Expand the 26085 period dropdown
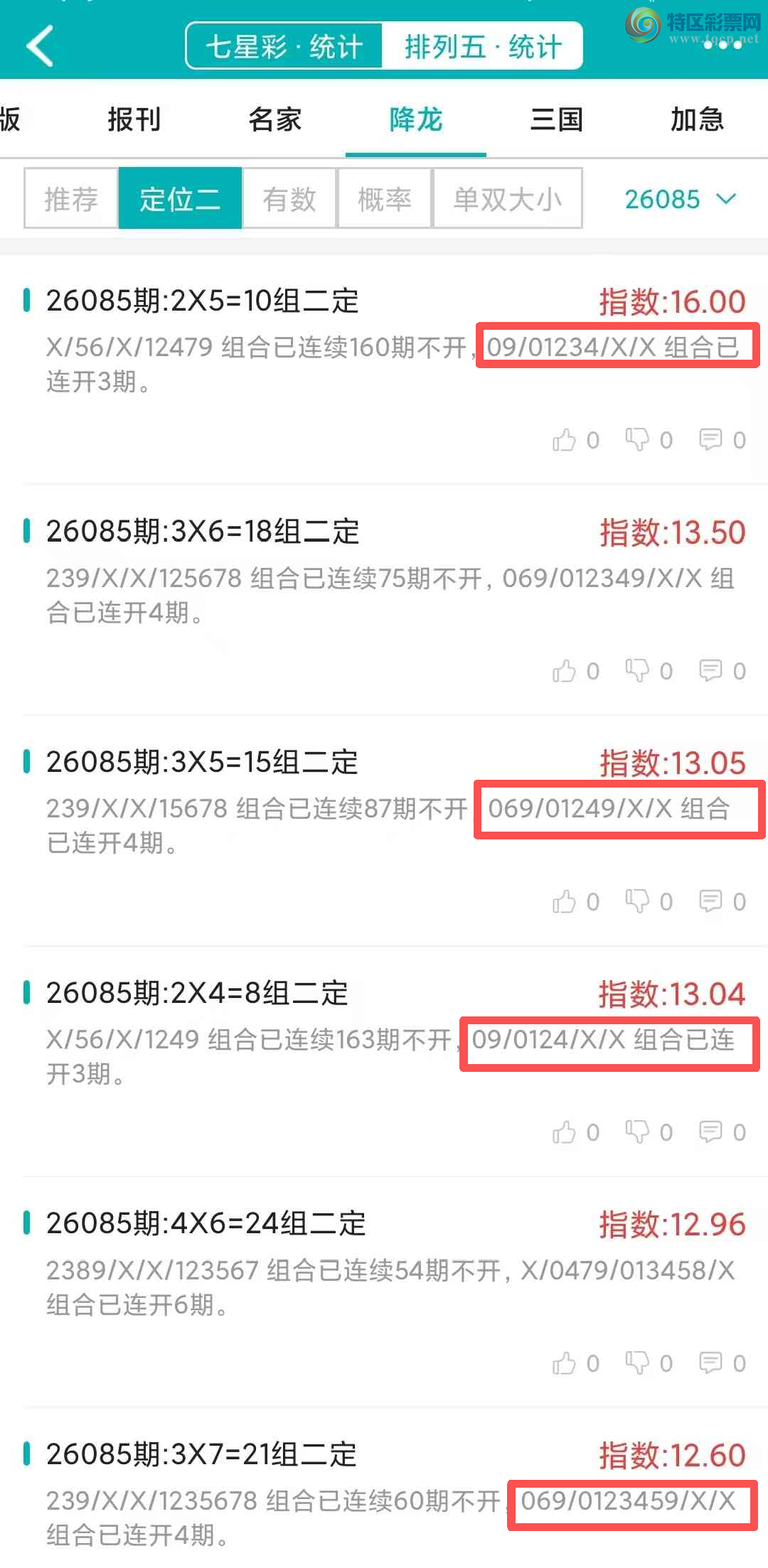This screenshot has height=1568, width=768. 680,199
